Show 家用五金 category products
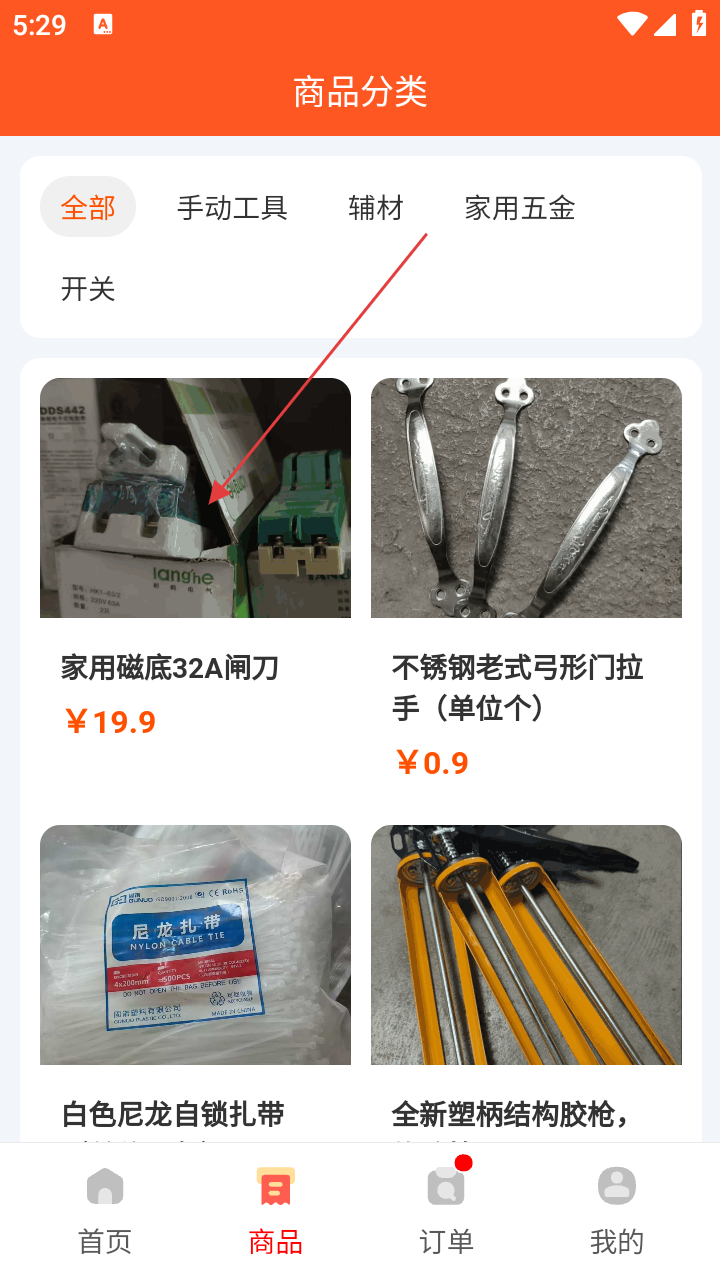The width and height of the screenshot is (720, 1280). tap(520, 208)
